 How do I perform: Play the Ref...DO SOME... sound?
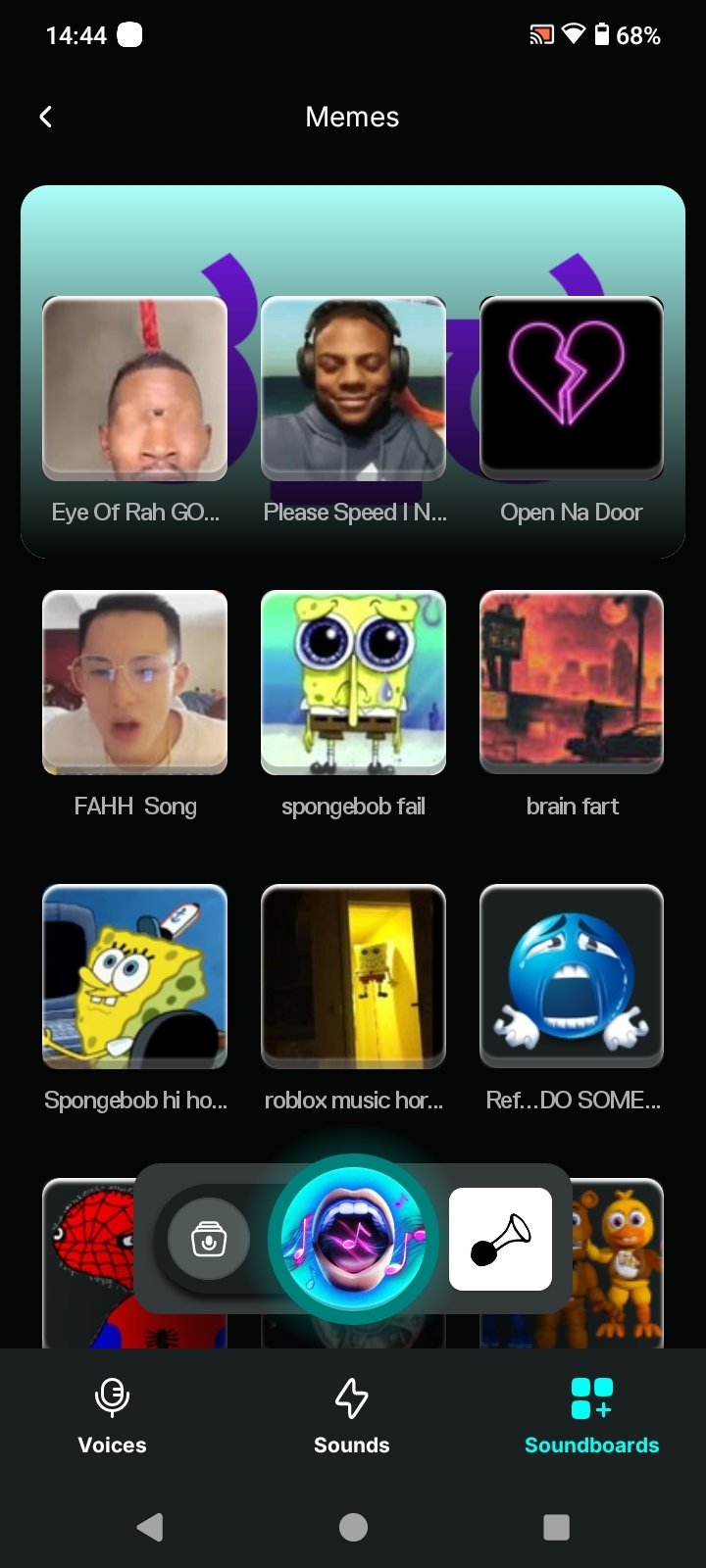(572, 976)
